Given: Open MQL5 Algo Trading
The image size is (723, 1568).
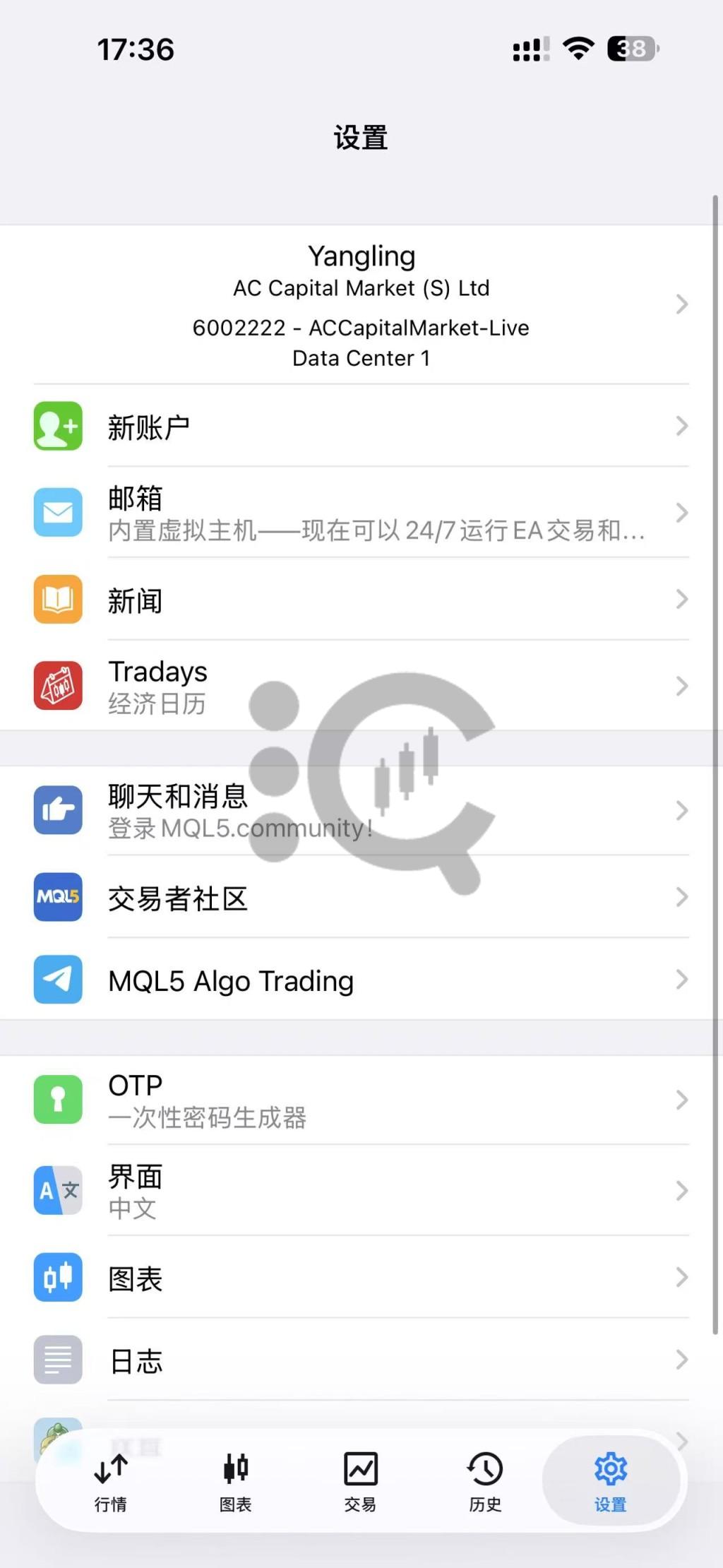Looking at the screenshot, I should [x=361, y=980].
